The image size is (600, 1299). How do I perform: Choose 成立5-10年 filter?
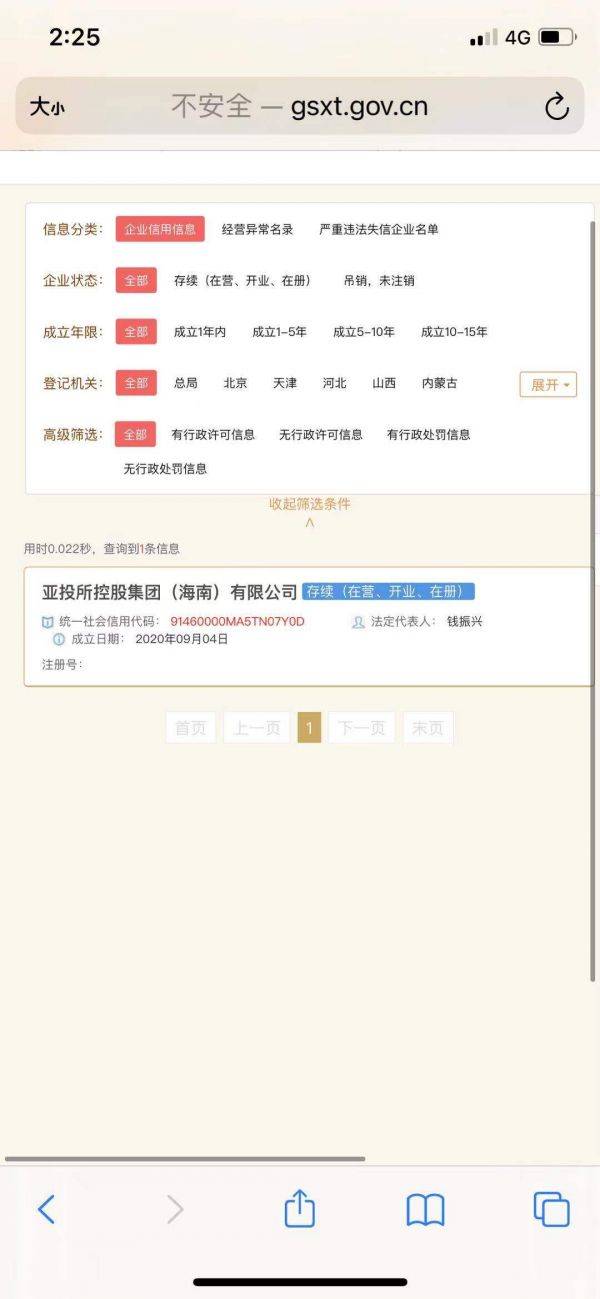click(363, 332)
